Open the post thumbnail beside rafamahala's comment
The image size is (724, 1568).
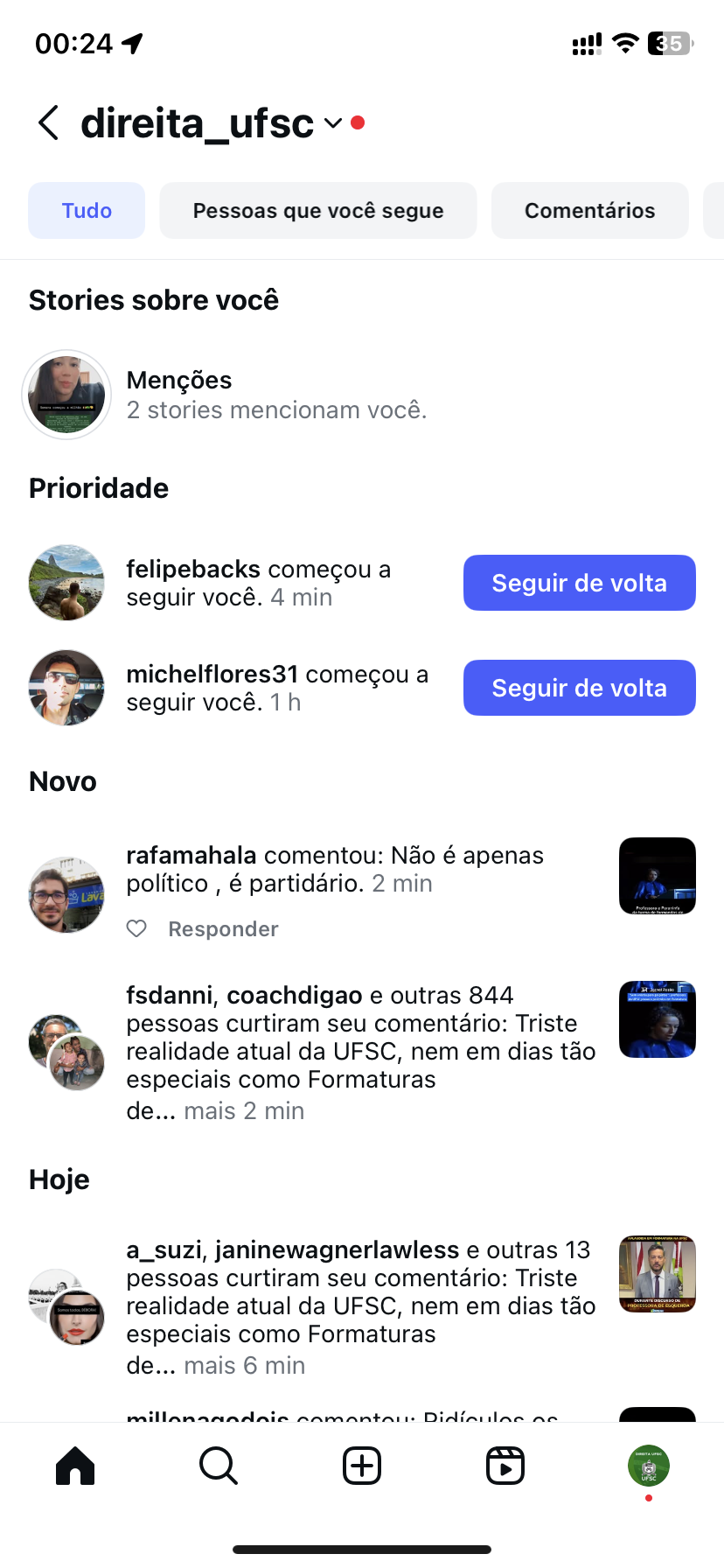(x=657, y=876)
